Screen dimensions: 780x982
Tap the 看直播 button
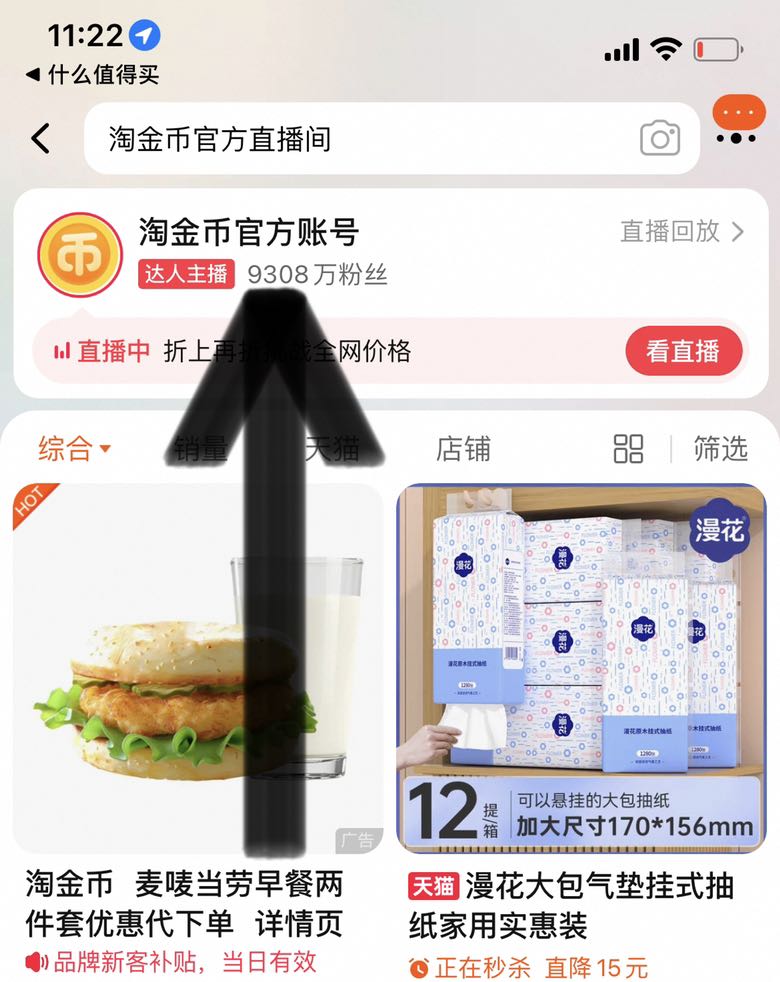pyautogui.click(x=684, y=351)
